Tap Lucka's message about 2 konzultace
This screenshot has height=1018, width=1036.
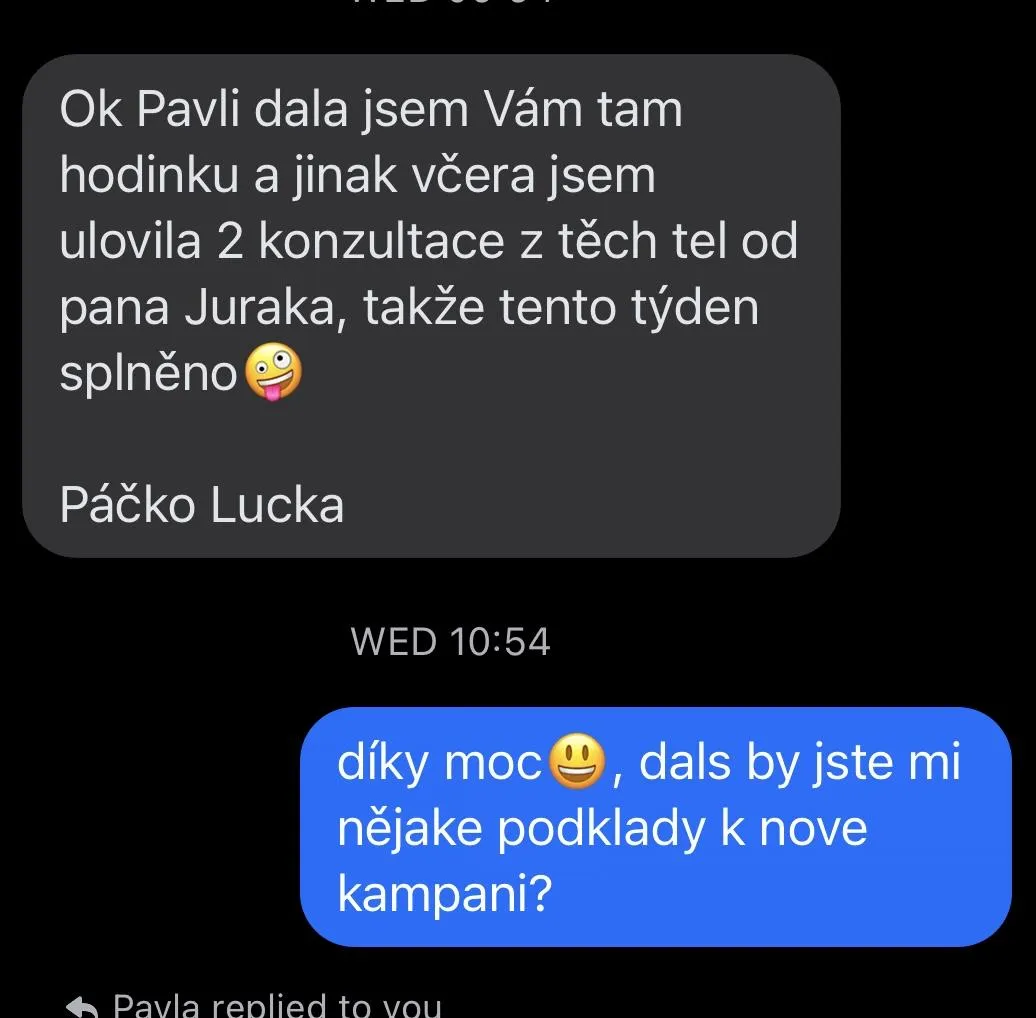tap(430, 305)
